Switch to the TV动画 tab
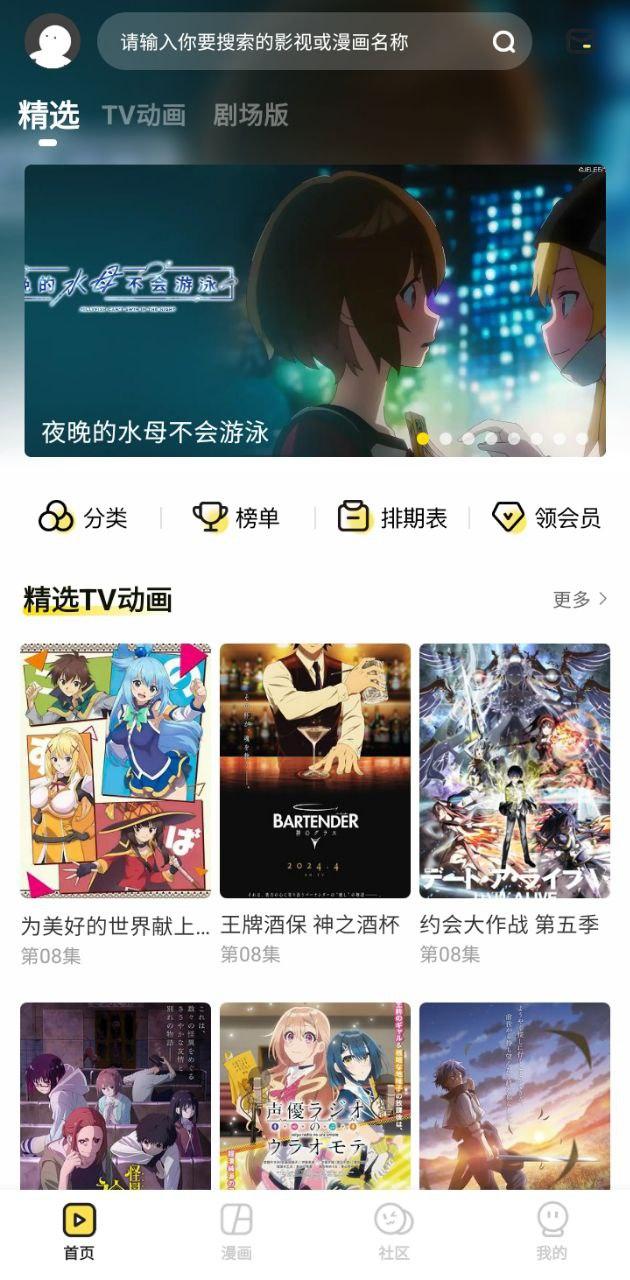This screenshot has height=1280, width=630. [x=144, y=115]
